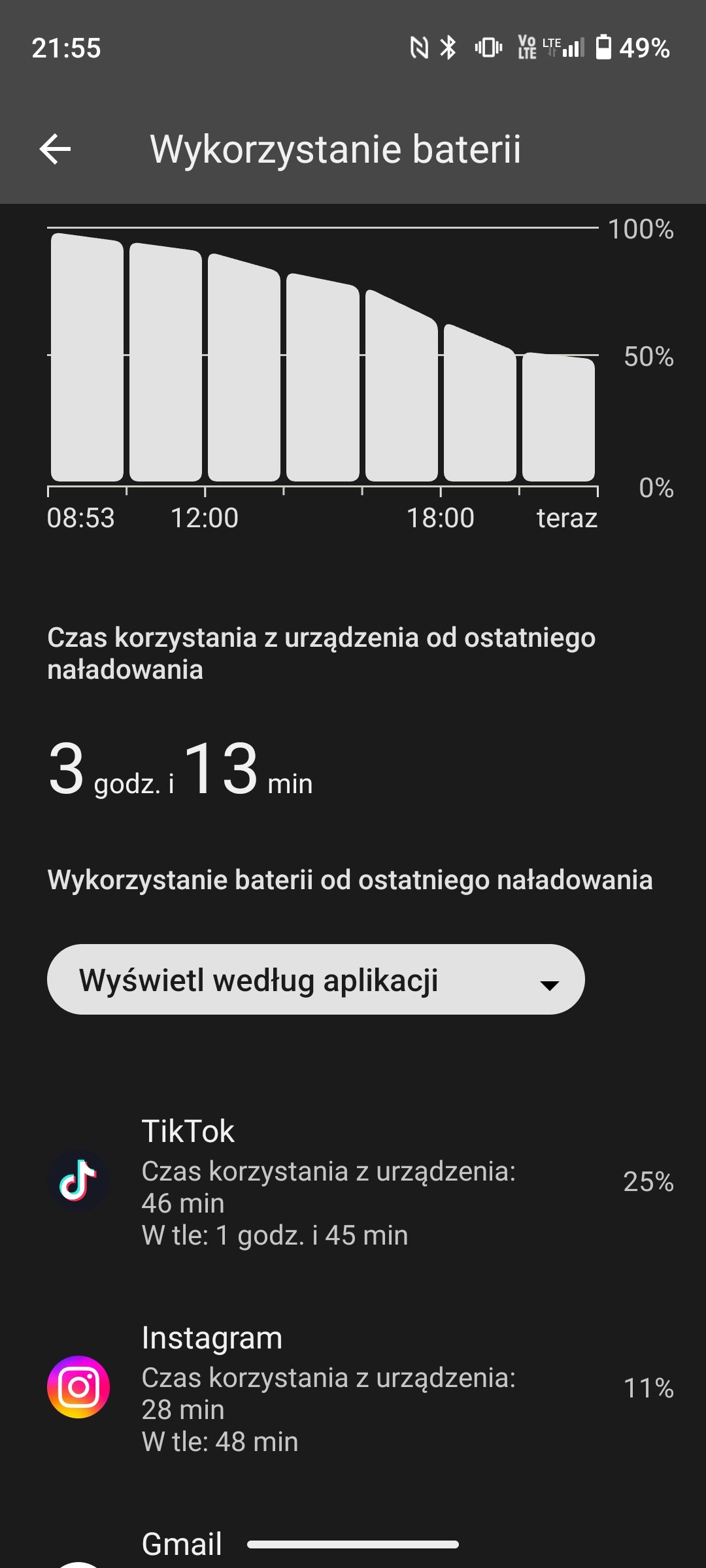
Task: Go back from Wykorzystanie baterii
Action: click(55, 149)
